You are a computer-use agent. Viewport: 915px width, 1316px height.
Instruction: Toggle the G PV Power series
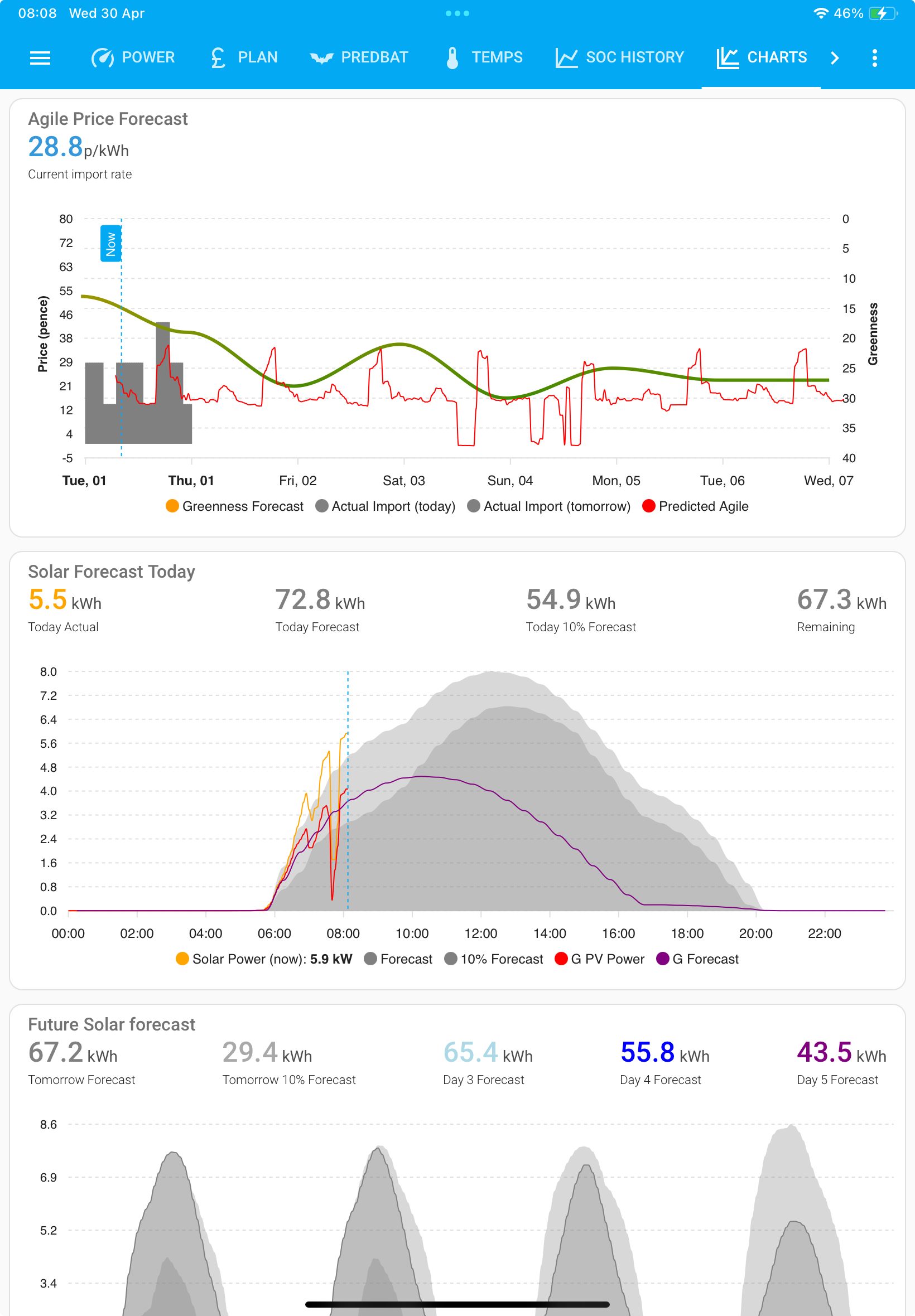tap(600, 959)
